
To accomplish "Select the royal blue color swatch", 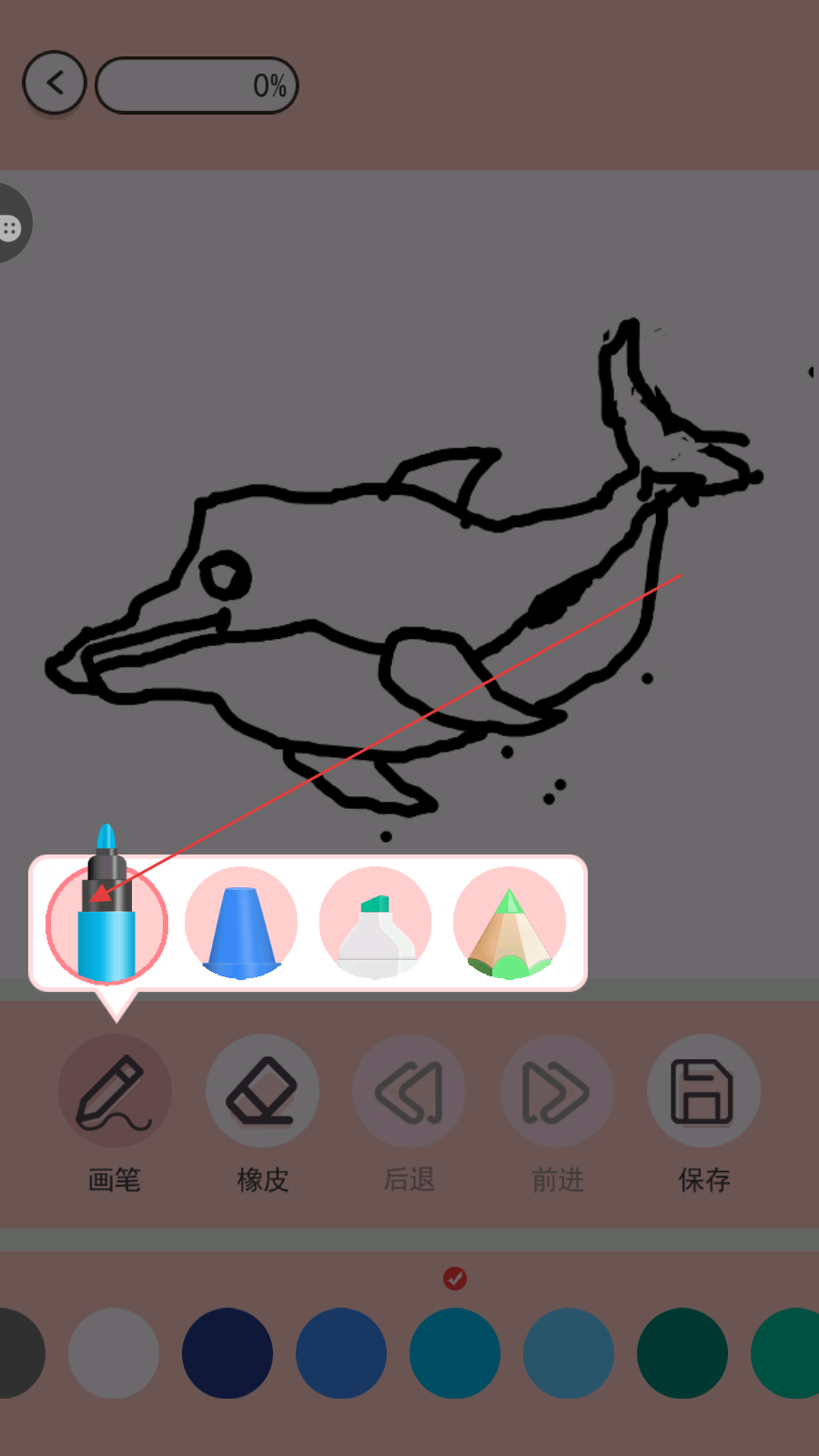I will [x=341, y=1353].
